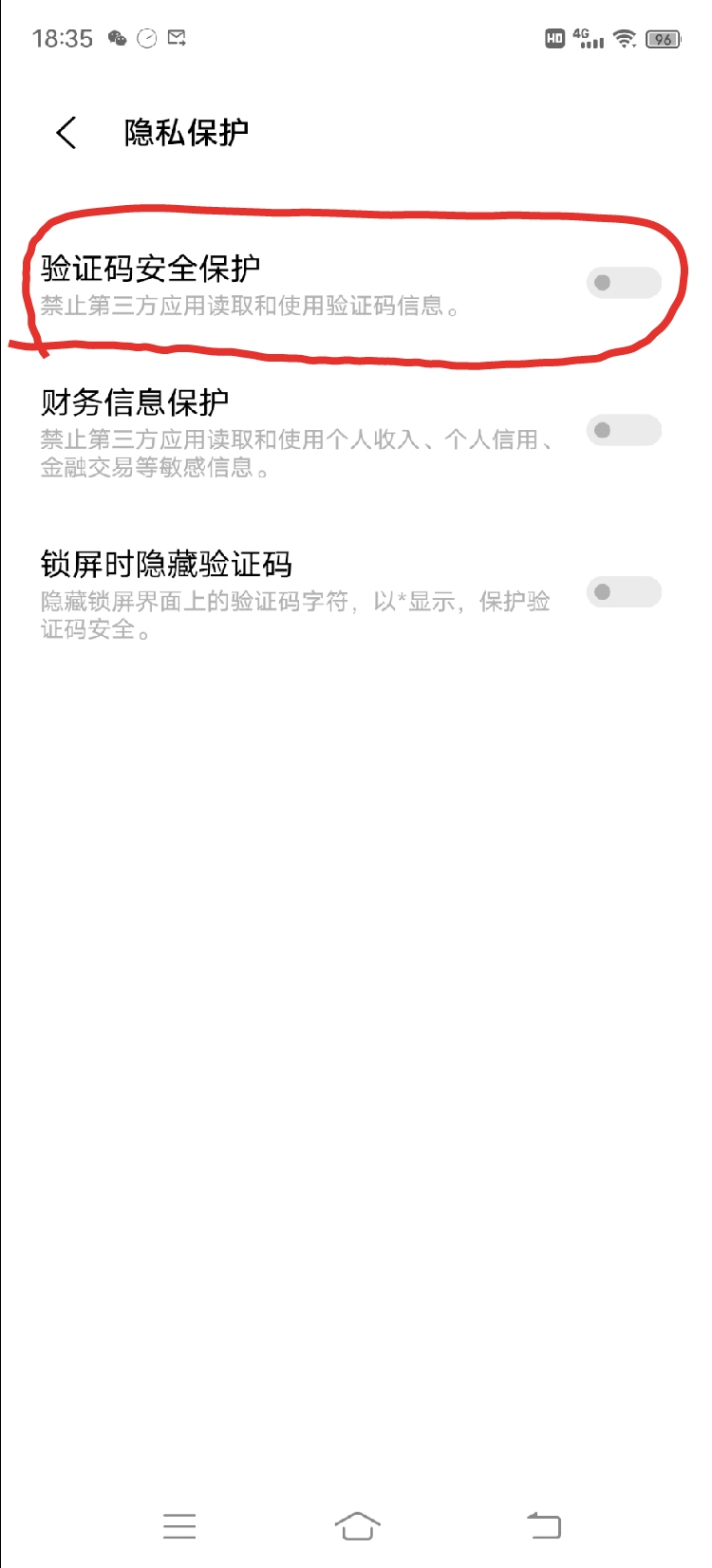
Task: Turn on 财务信息保护 switch
Action: click(x=623, y=430)
